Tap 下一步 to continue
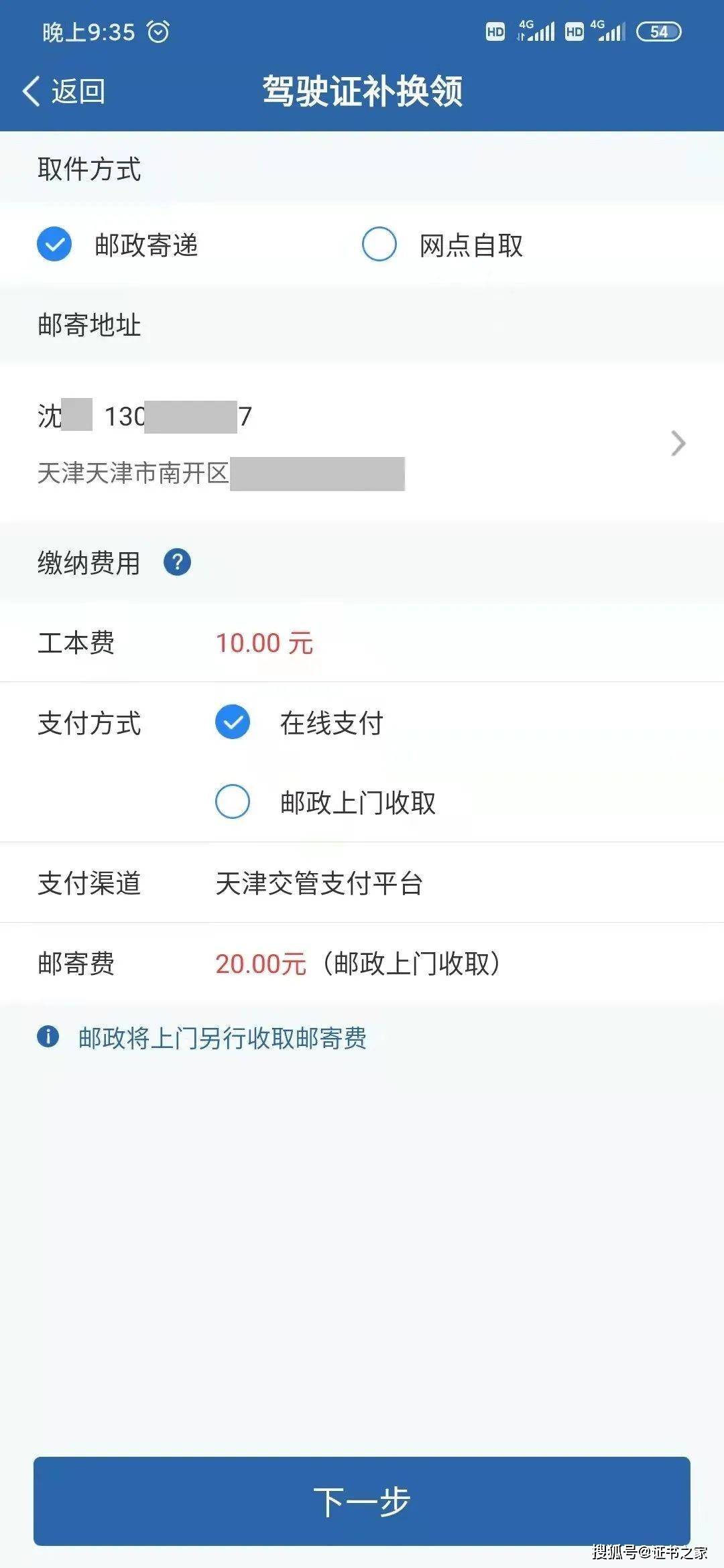This screenshot has width=724, height=1568. coord(362,1501)
